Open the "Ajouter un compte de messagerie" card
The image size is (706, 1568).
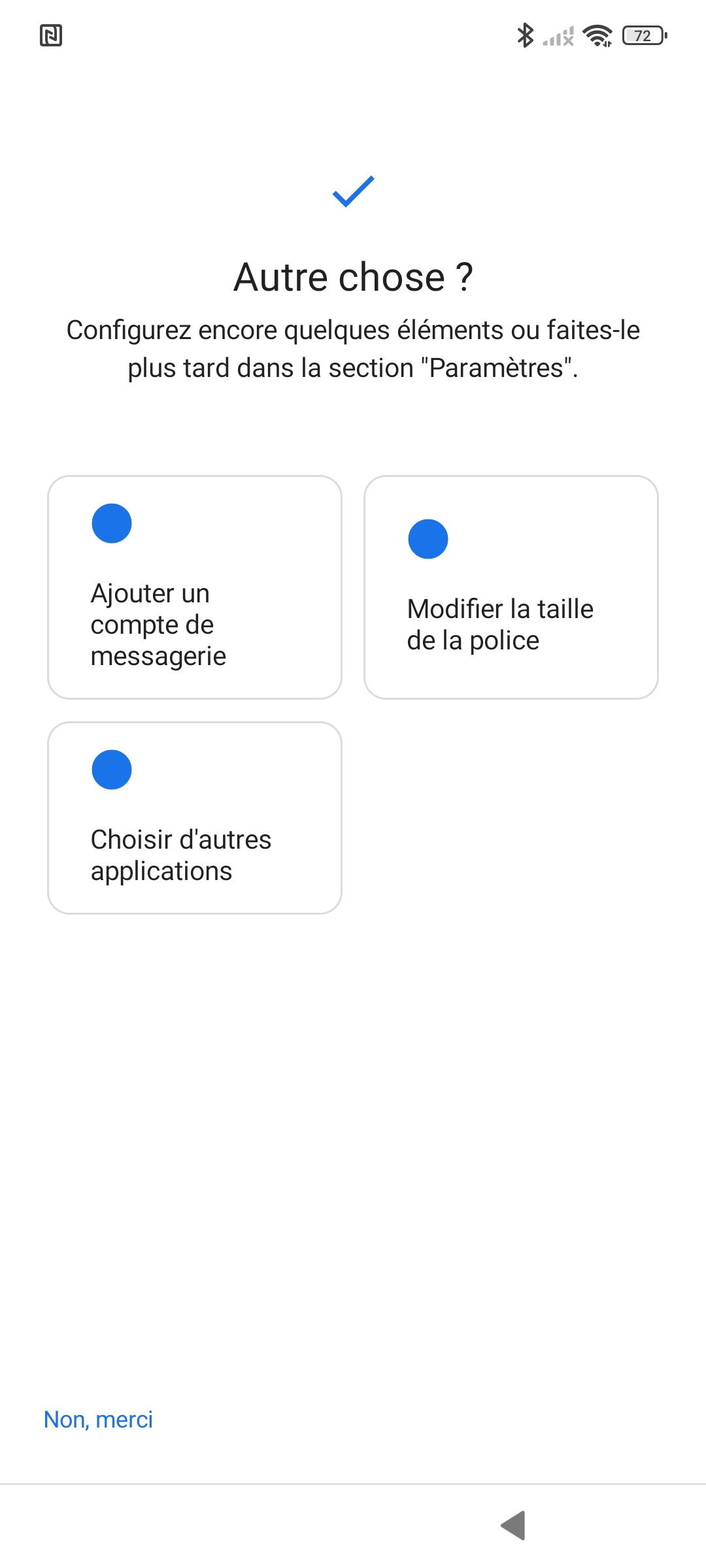195,587
